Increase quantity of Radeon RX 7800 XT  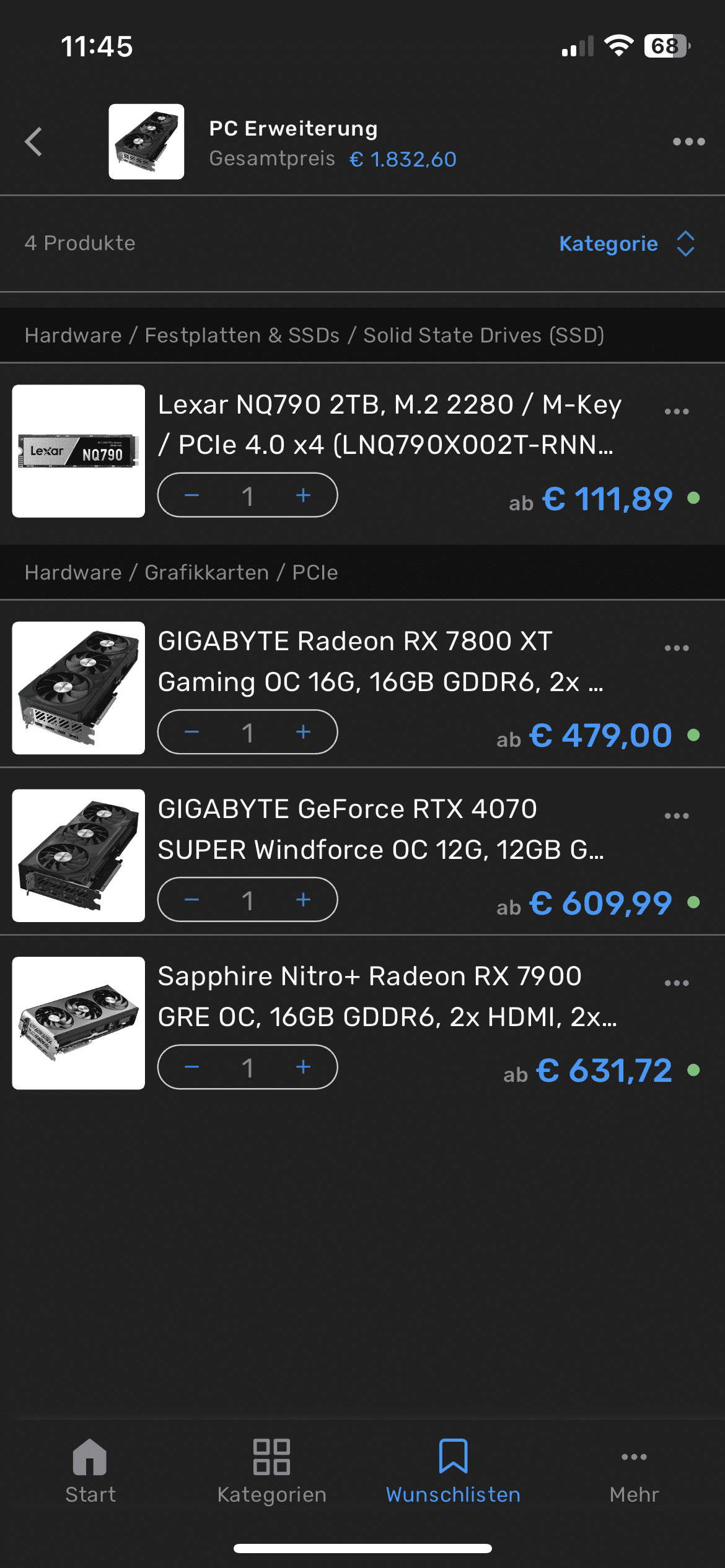[x=303, y=732]
